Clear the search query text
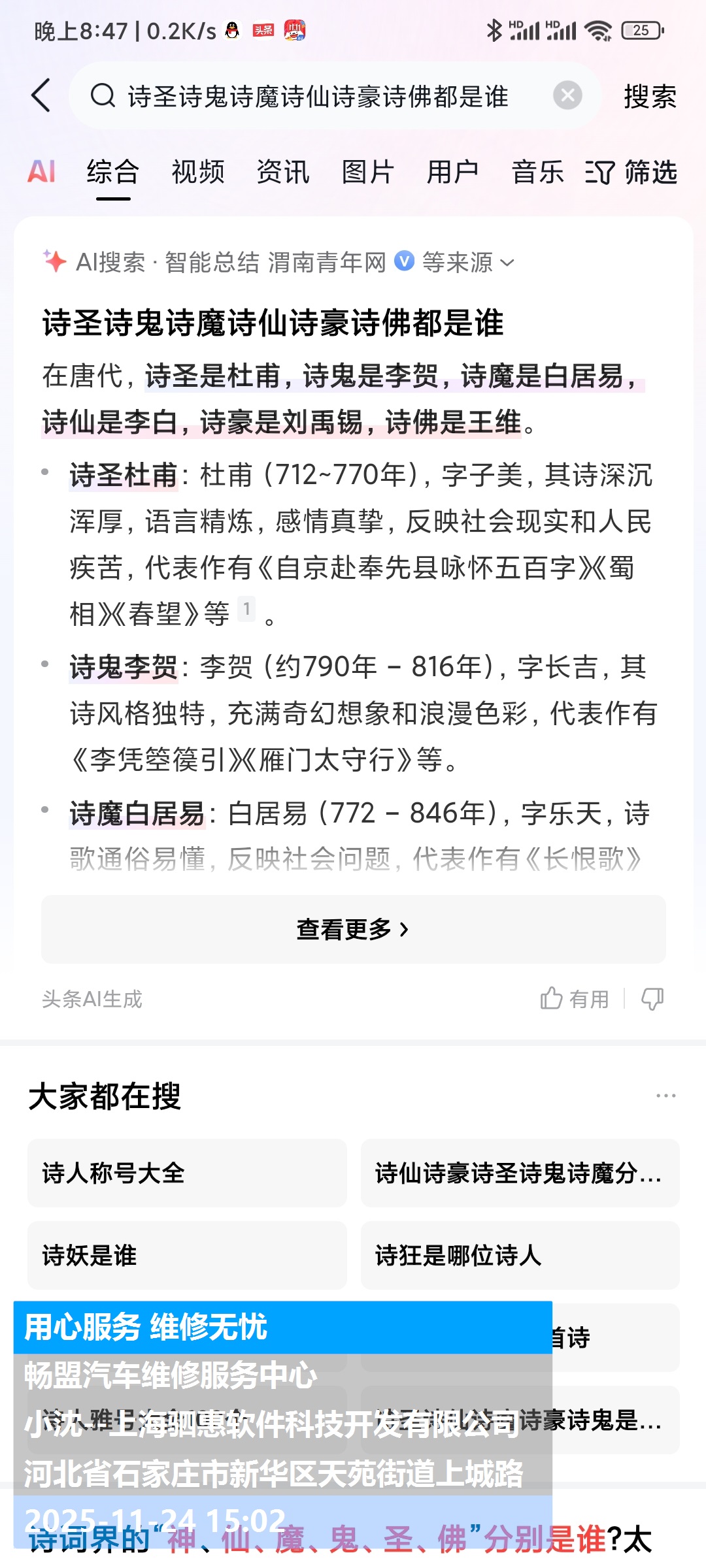 coord(567,96)
